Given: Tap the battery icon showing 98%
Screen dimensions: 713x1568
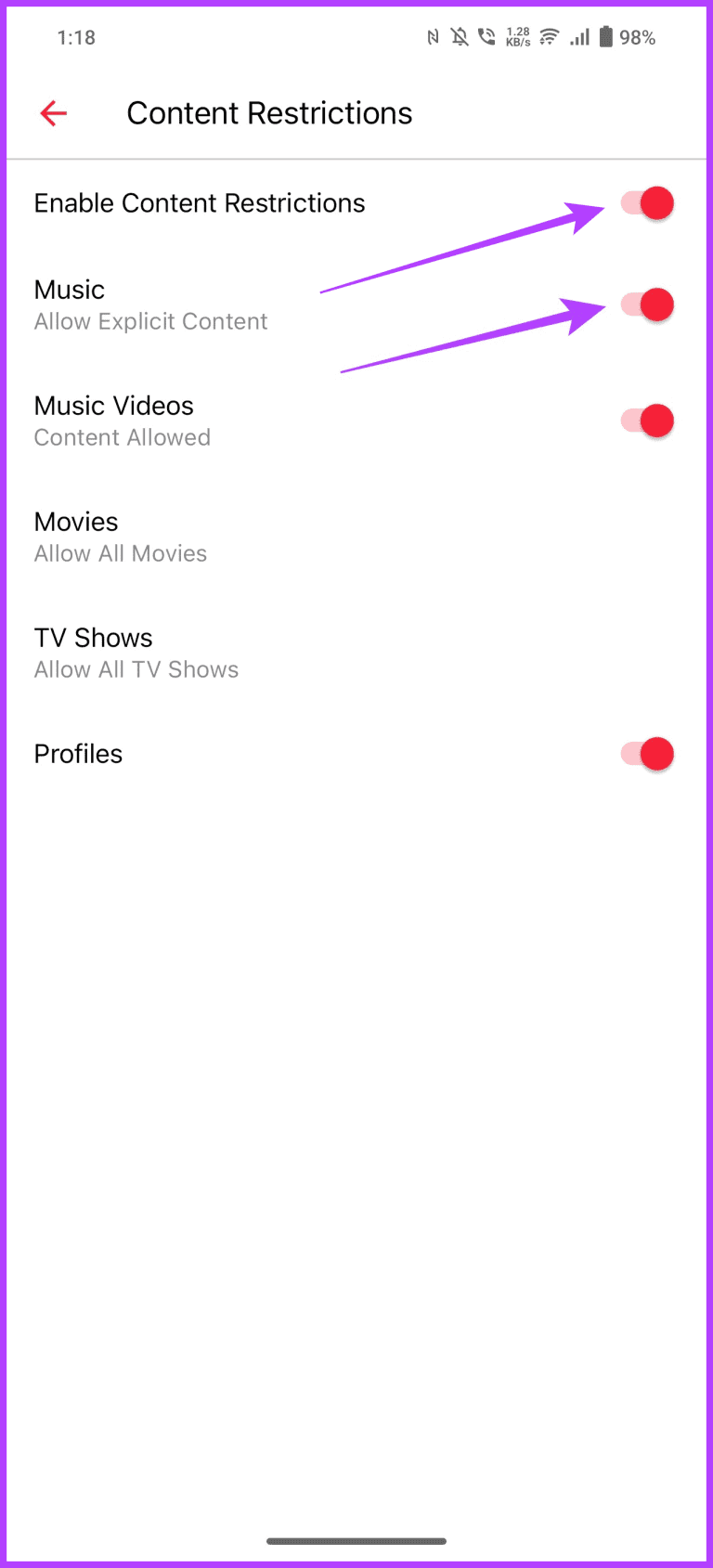Looking at the screenshot, I should [605, 37].
